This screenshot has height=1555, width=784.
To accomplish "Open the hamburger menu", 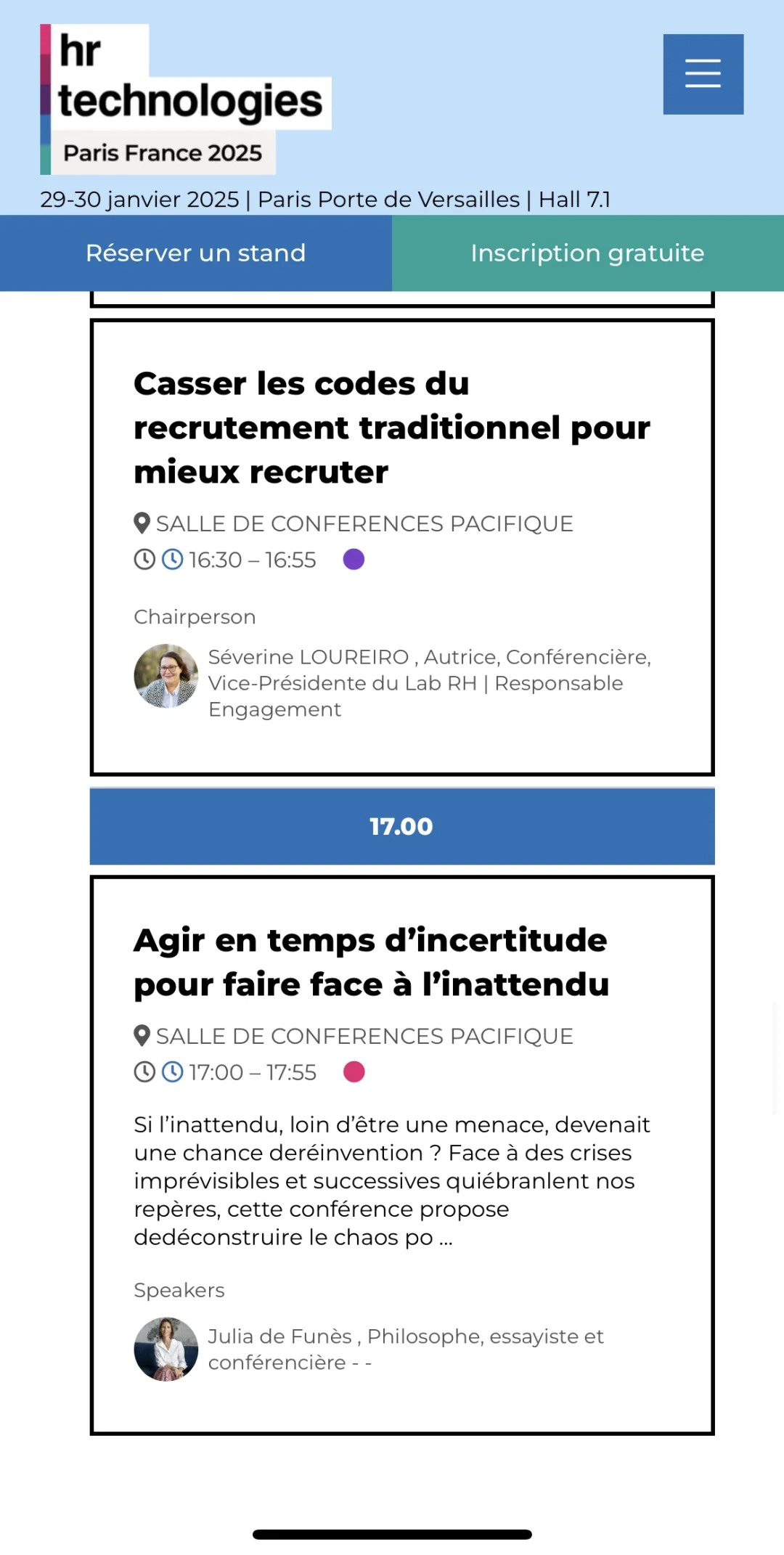I will pyautogui.click(x=703, y=74).
